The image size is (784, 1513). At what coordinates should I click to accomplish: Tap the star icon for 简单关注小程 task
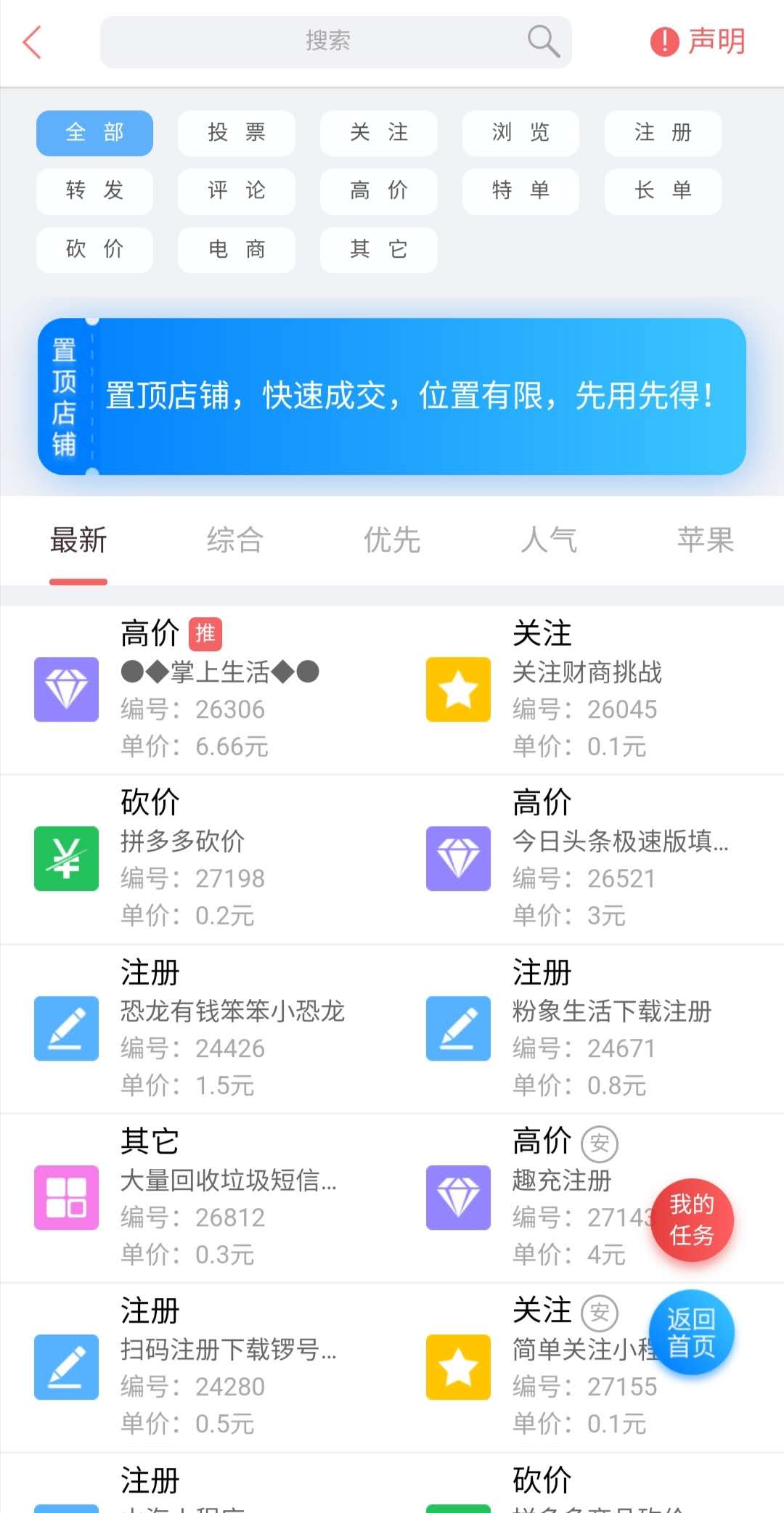click(x=458, y=1366)
